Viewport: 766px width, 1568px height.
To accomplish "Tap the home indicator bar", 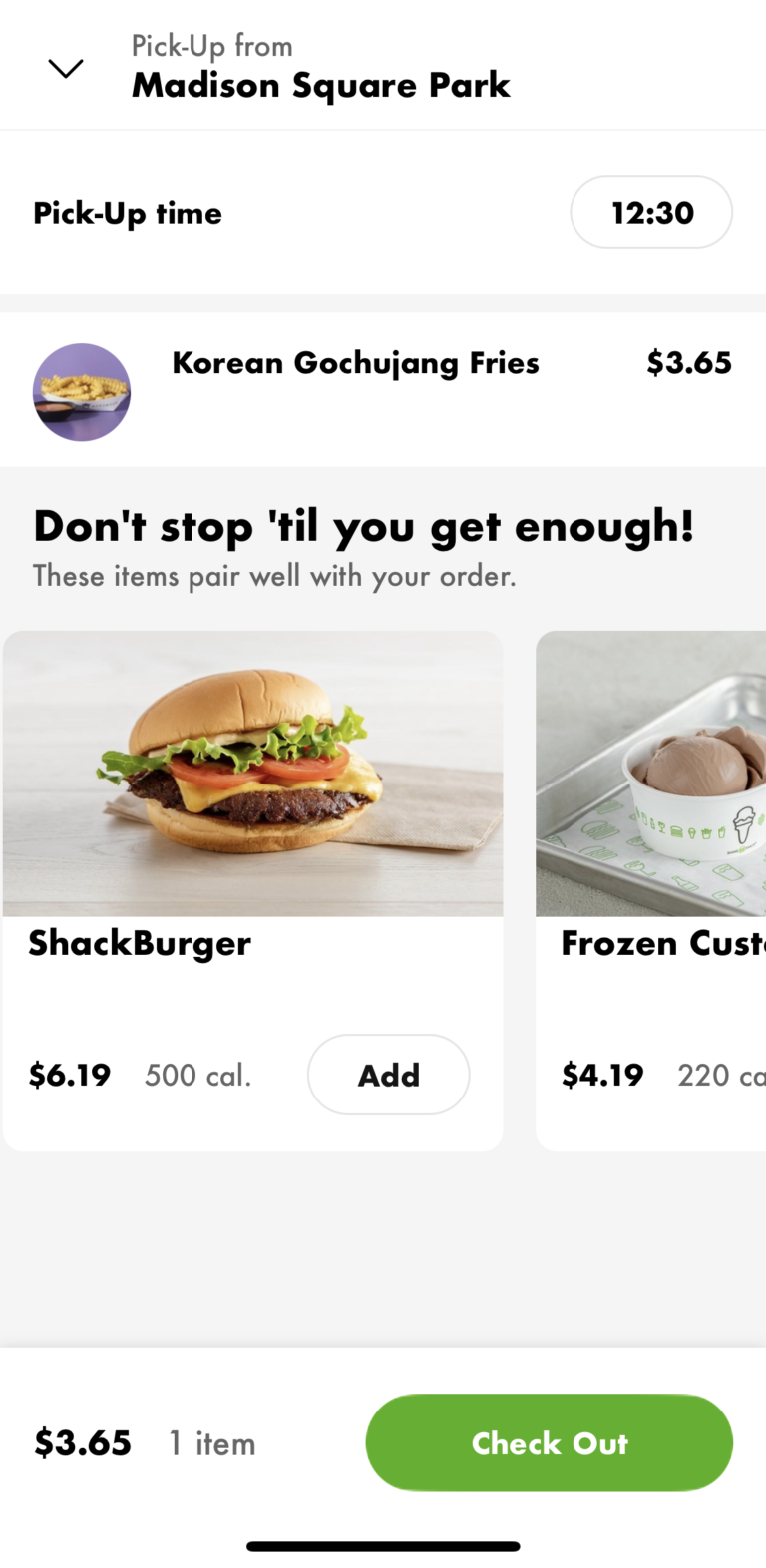I will (x=383, y=1546).
